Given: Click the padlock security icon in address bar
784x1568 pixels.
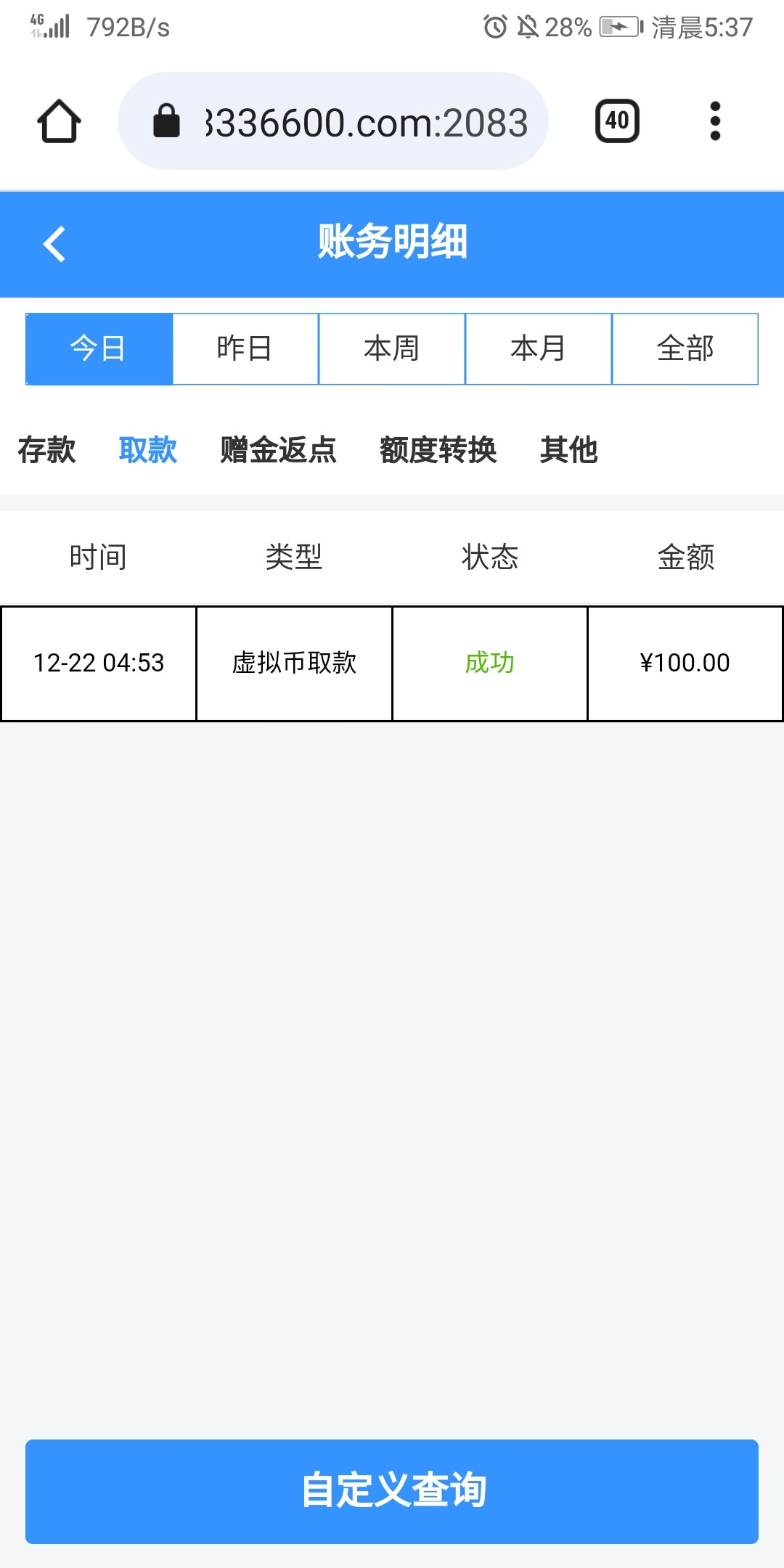Looking at the screenshot, I should pos(168,121).
